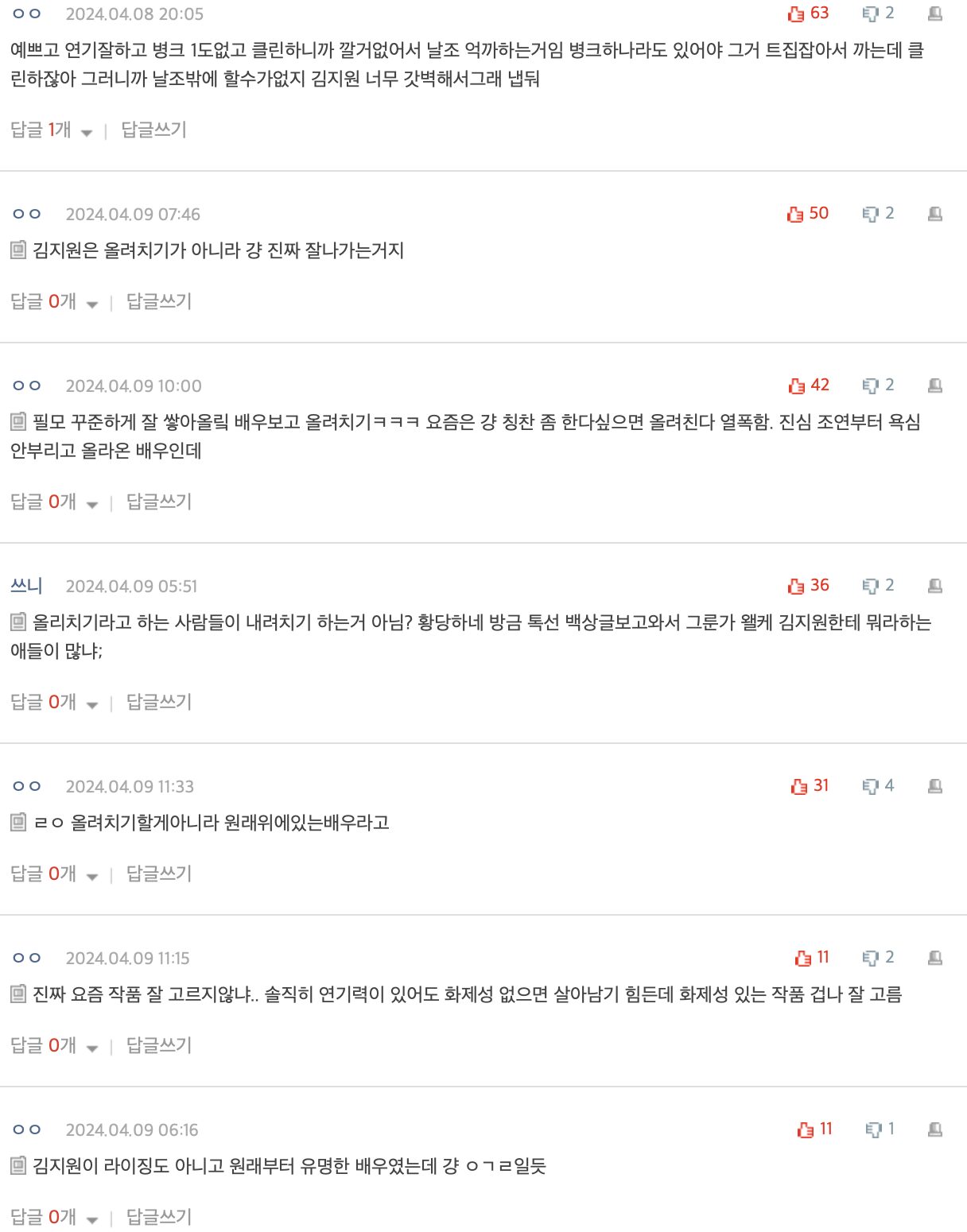Report the 2024.04.09 07:46 comment

[935, 214]
